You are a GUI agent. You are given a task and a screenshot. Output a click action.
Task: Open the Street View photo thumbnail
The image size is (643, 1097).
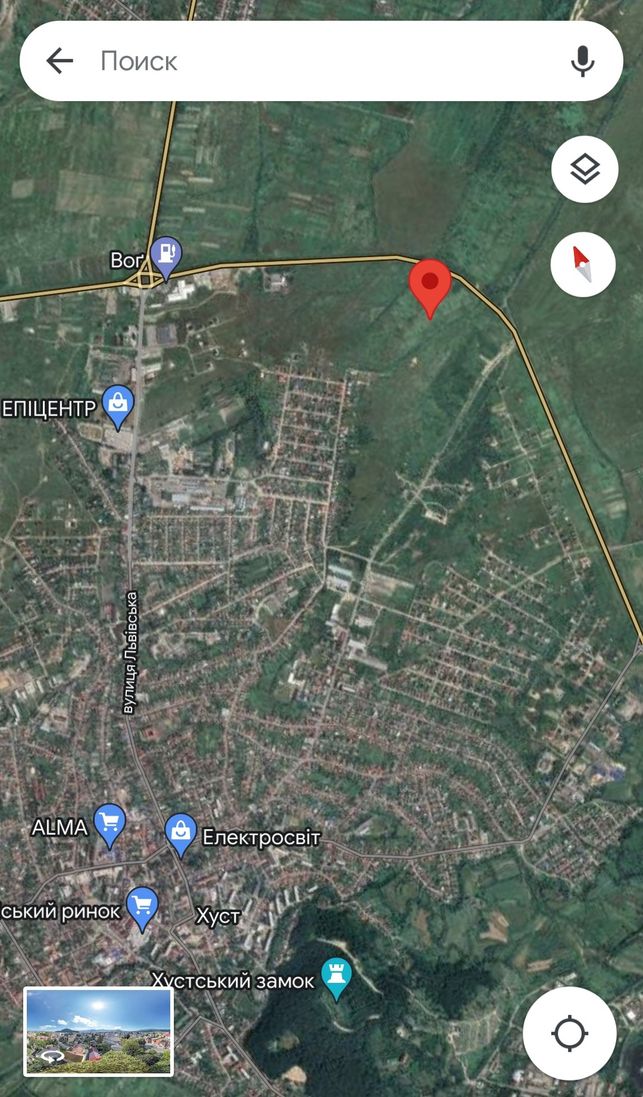(99, 1031)
